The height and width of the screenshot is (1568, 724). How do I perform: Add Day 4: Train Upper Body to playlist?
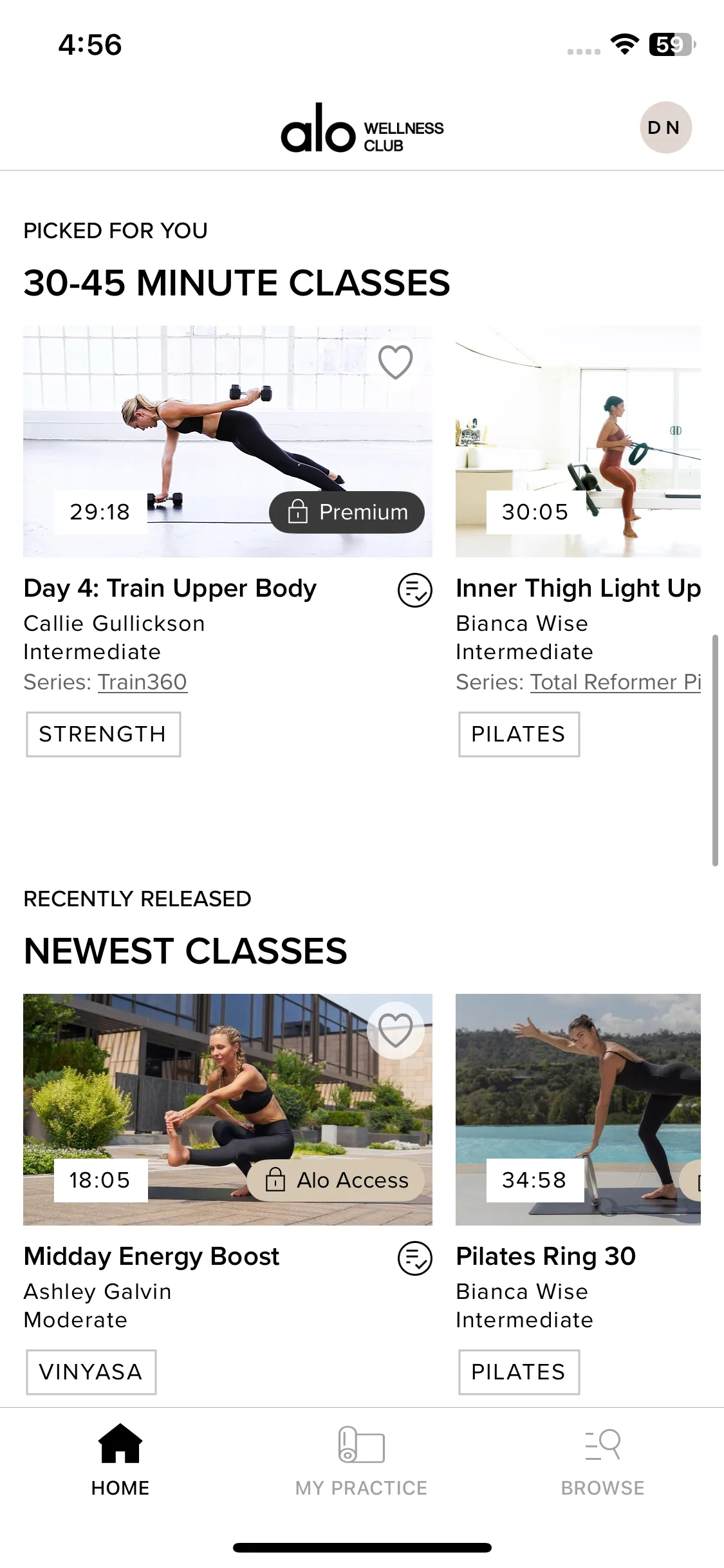414,590
